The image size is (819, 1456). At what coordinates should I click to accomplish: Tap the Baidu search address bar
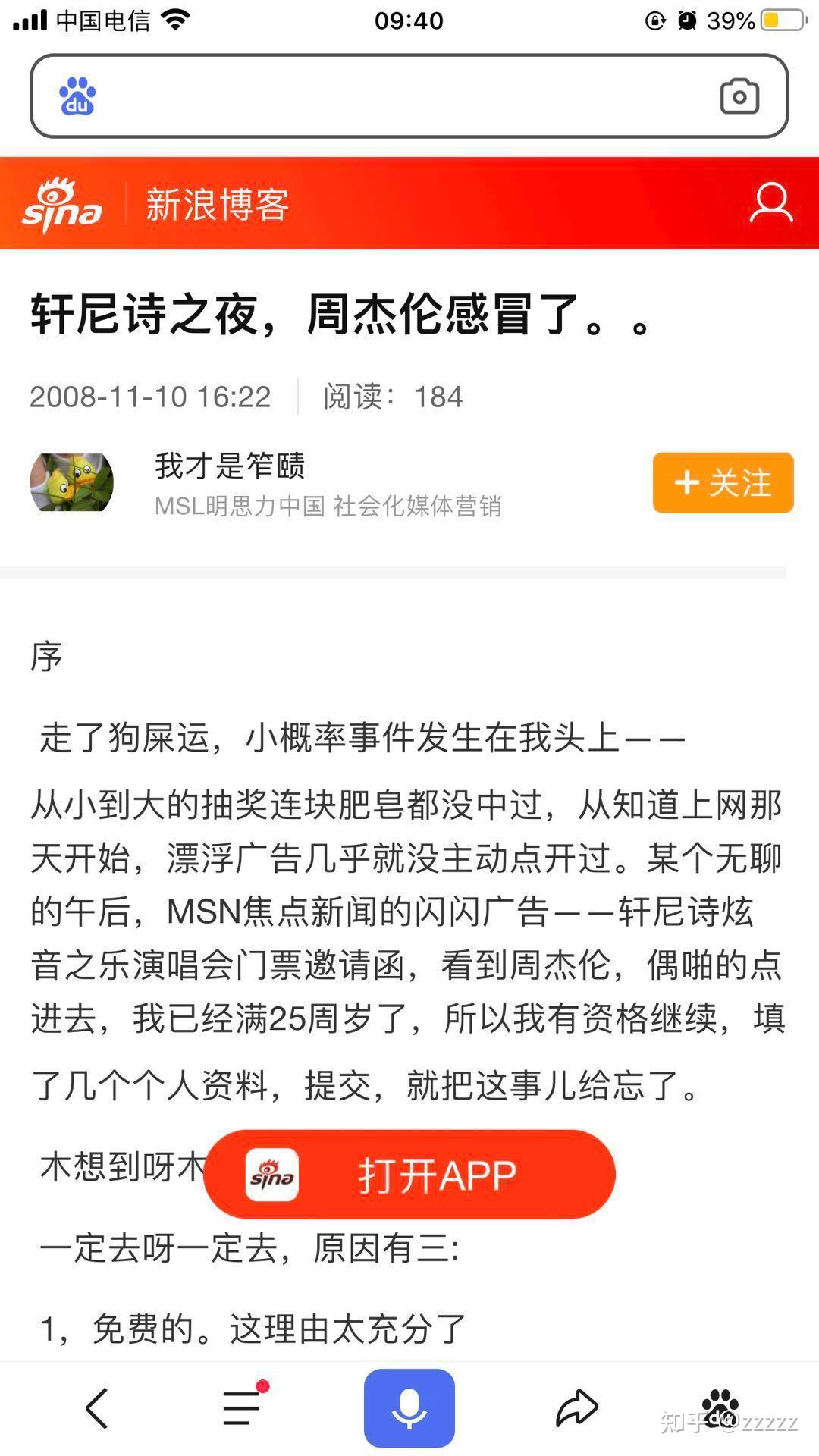click(x=394, y=96)
